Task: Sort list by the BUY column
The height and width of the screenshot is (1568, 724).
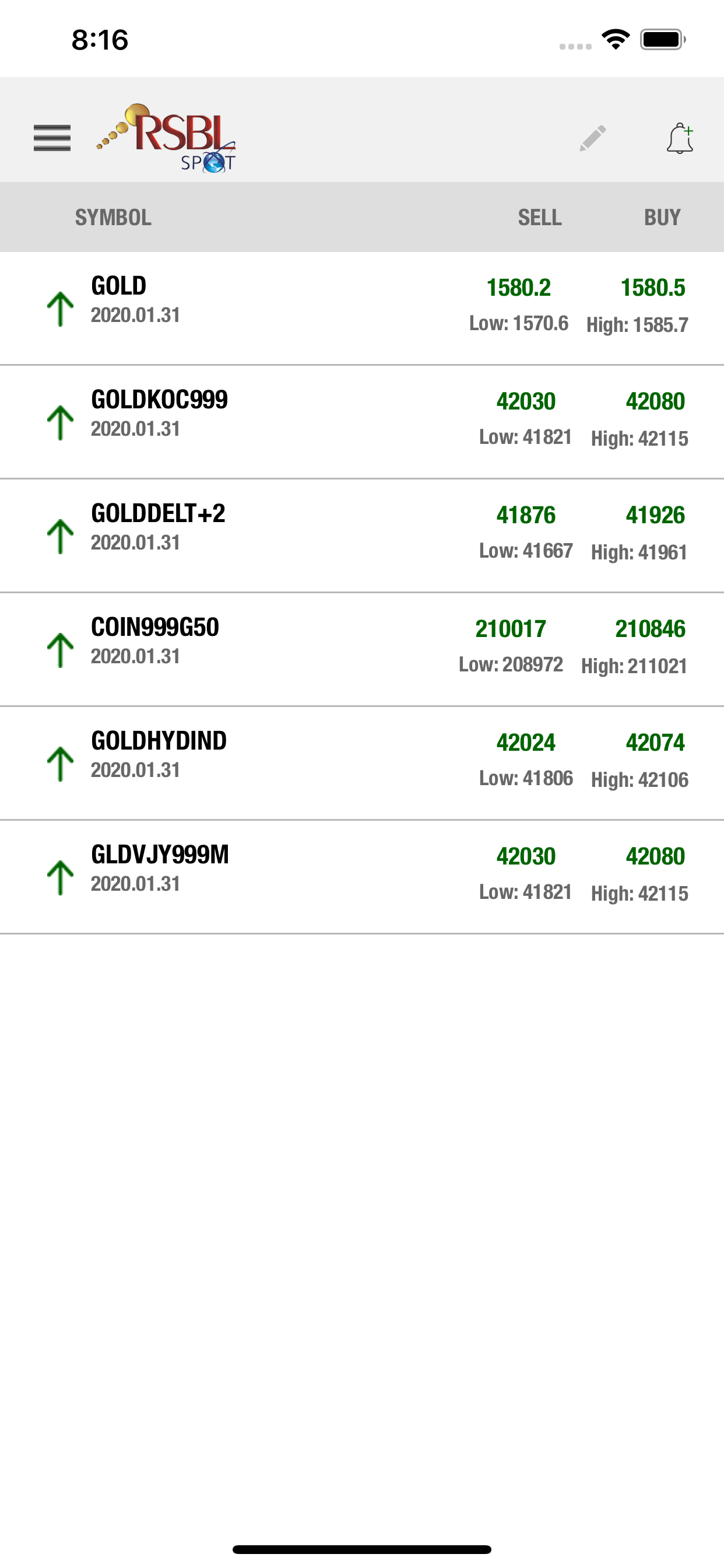Action: coord(663,216)
